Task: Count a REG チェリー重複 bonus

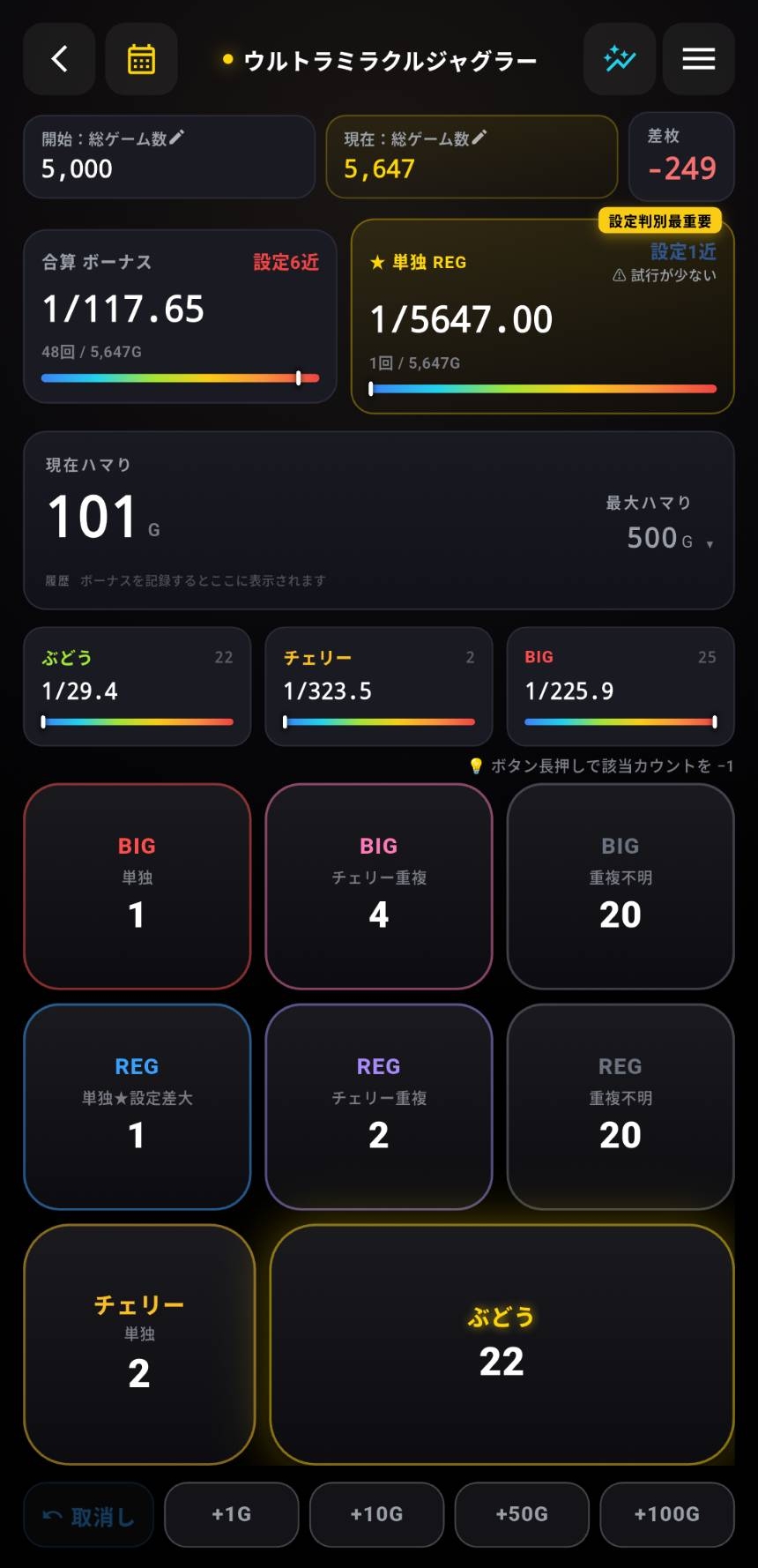Action: pos(379,1107)
